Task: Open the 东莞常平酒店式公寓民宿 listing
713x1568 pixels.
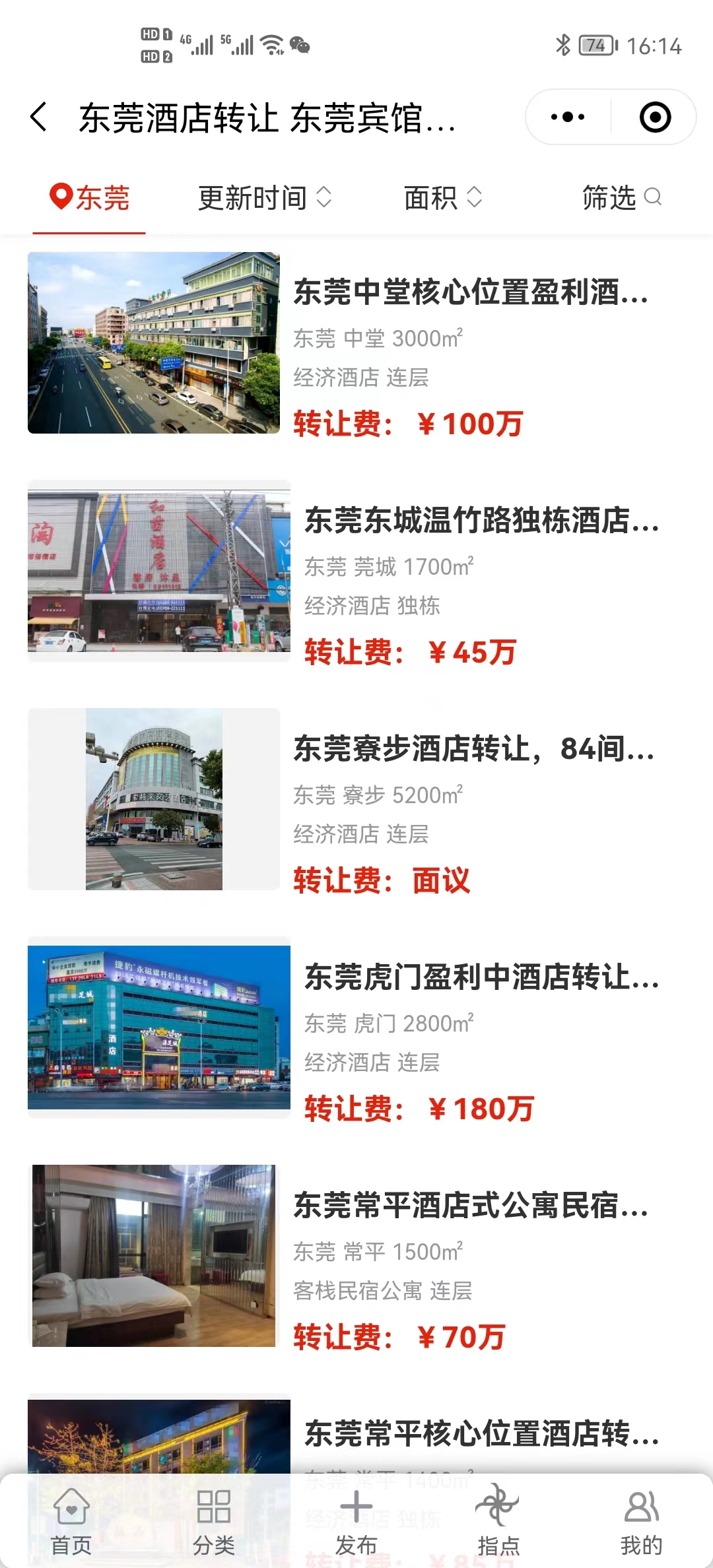Action: (470, 1206)
